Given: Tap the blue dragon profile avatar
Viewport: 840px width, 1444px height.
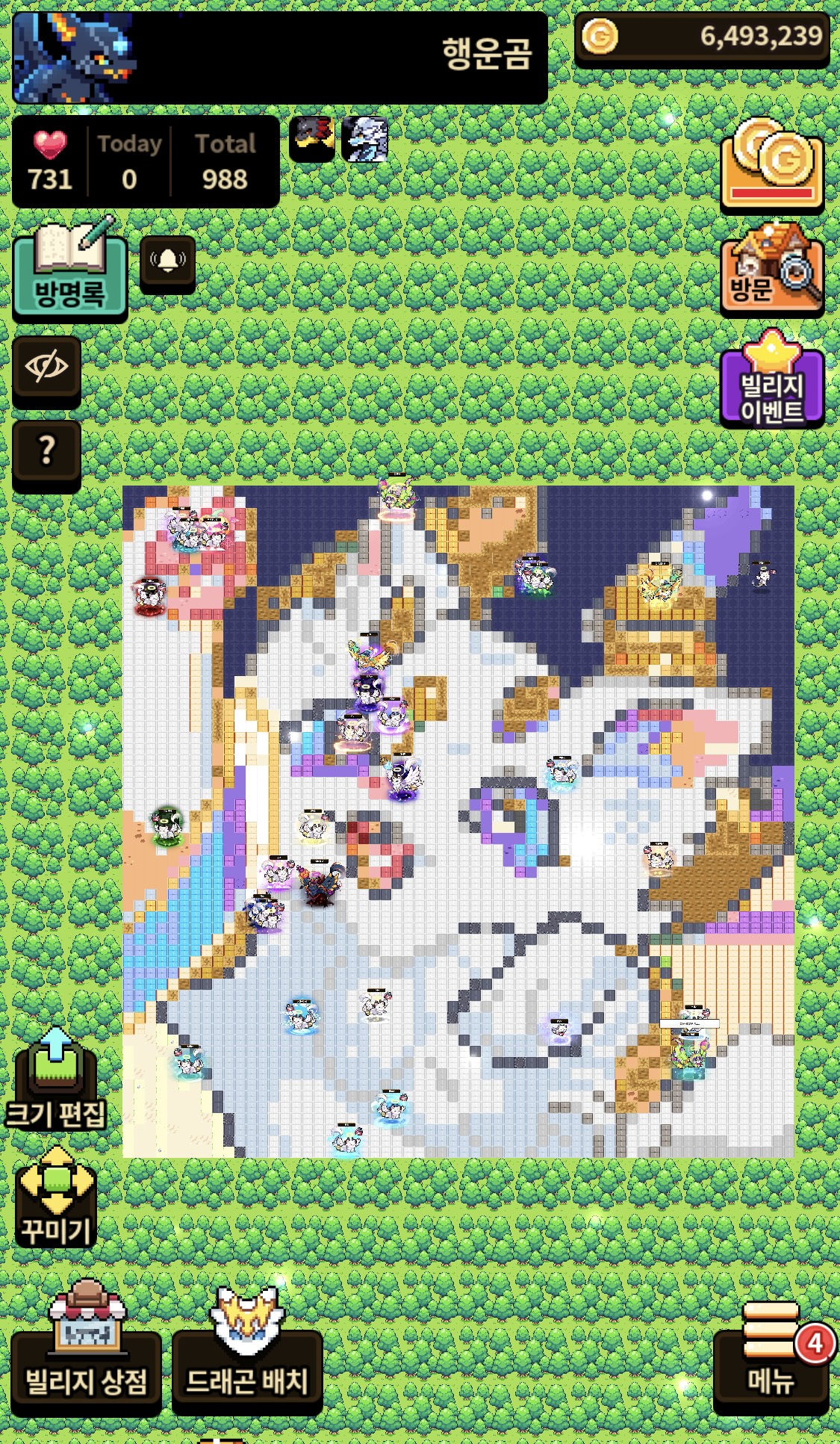Looking at the screenshot, I should click(72, 58).
